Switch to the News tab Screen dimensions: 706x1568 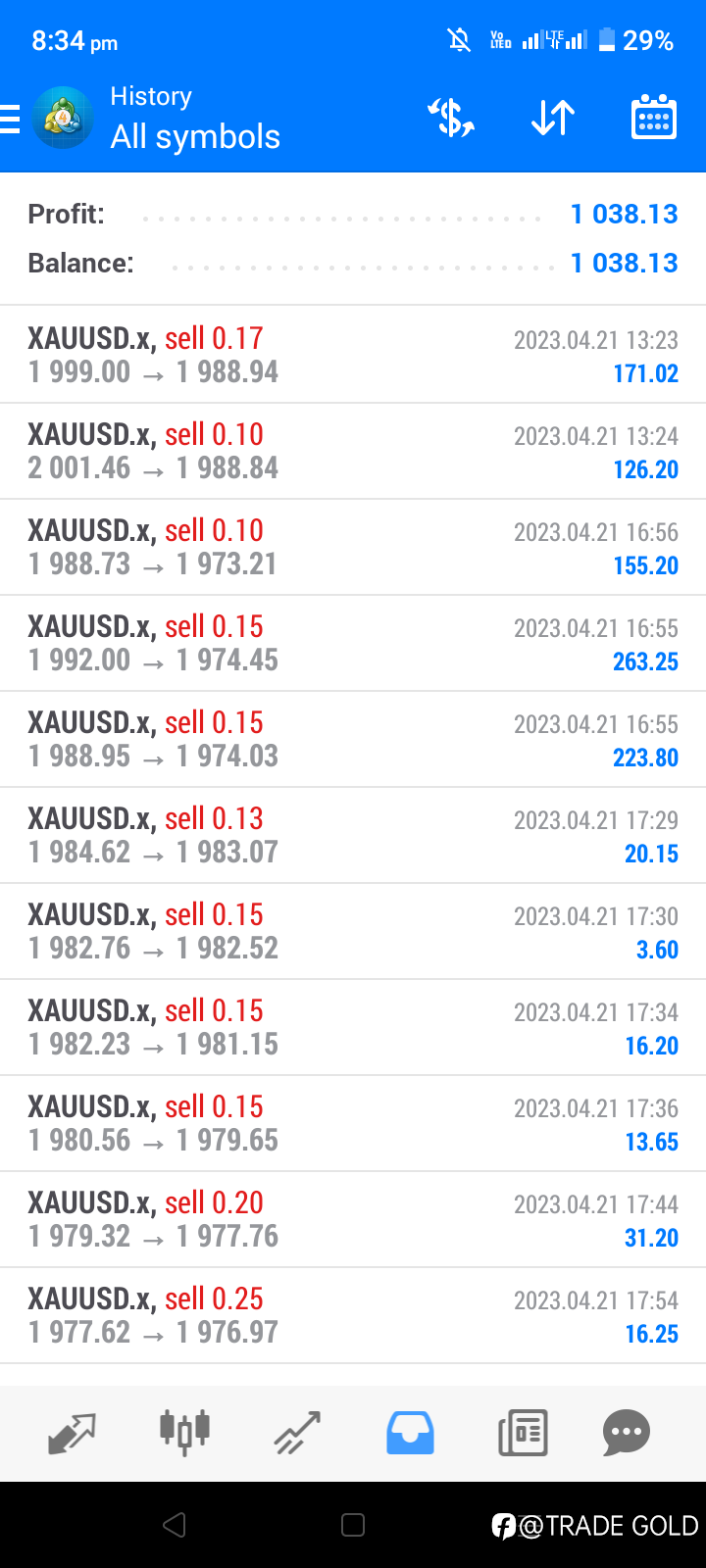pyautogui.click(x=523, y=1433)
